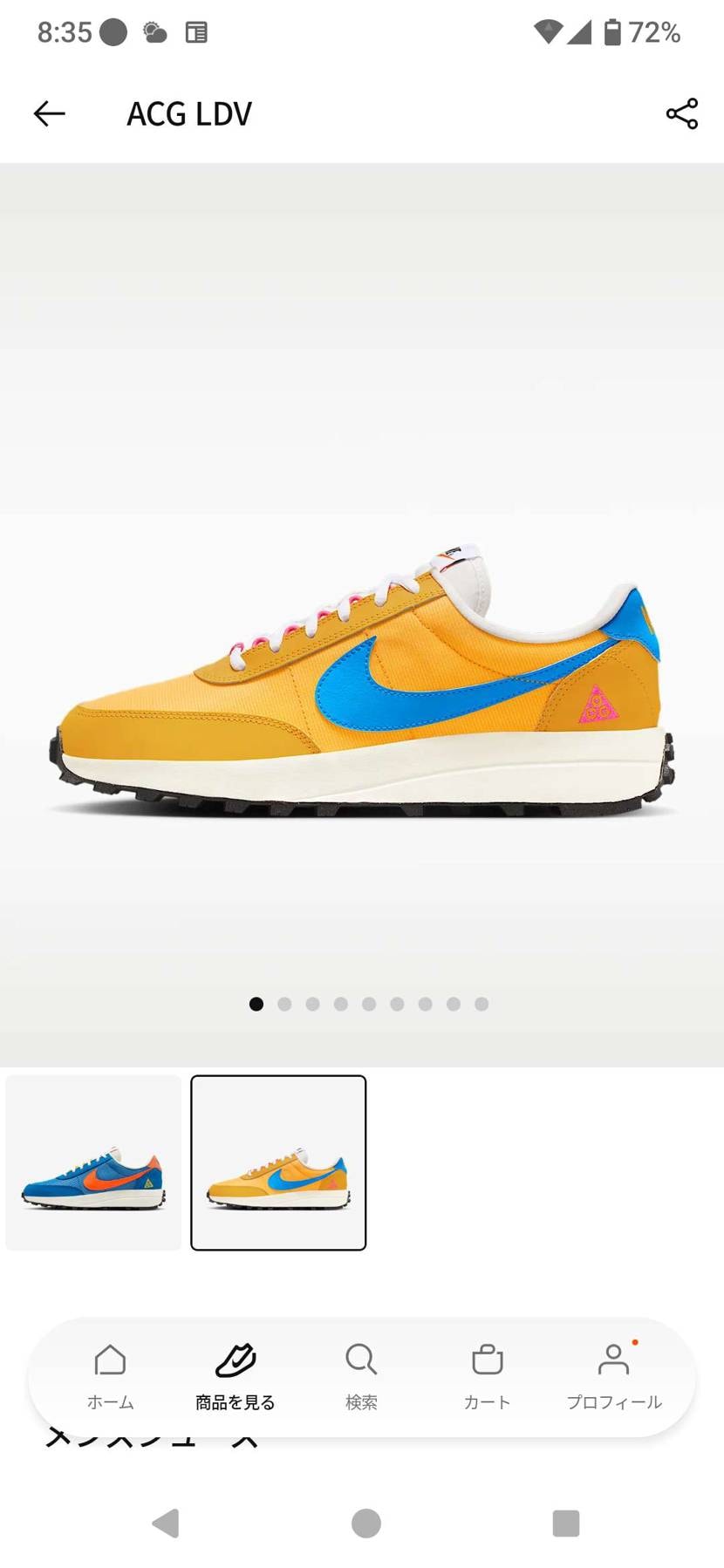The image size is (724, 1568).
Task: Tap the system home button
Action: pos(365,1524)
